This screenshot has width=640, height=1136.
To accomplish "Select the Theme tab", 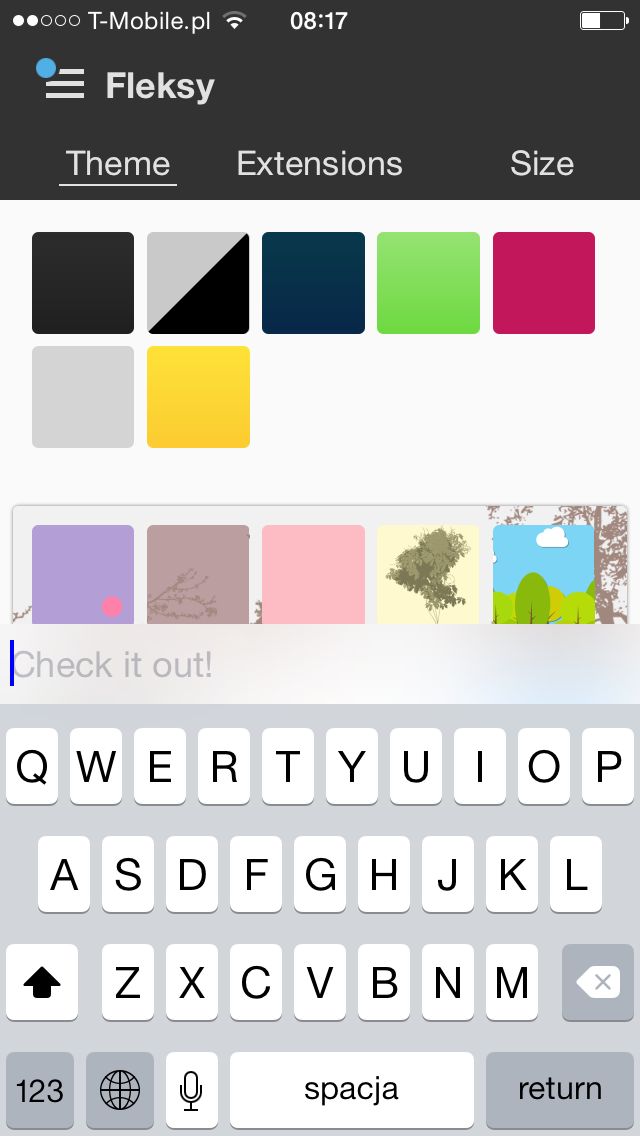I will [118, 164].
